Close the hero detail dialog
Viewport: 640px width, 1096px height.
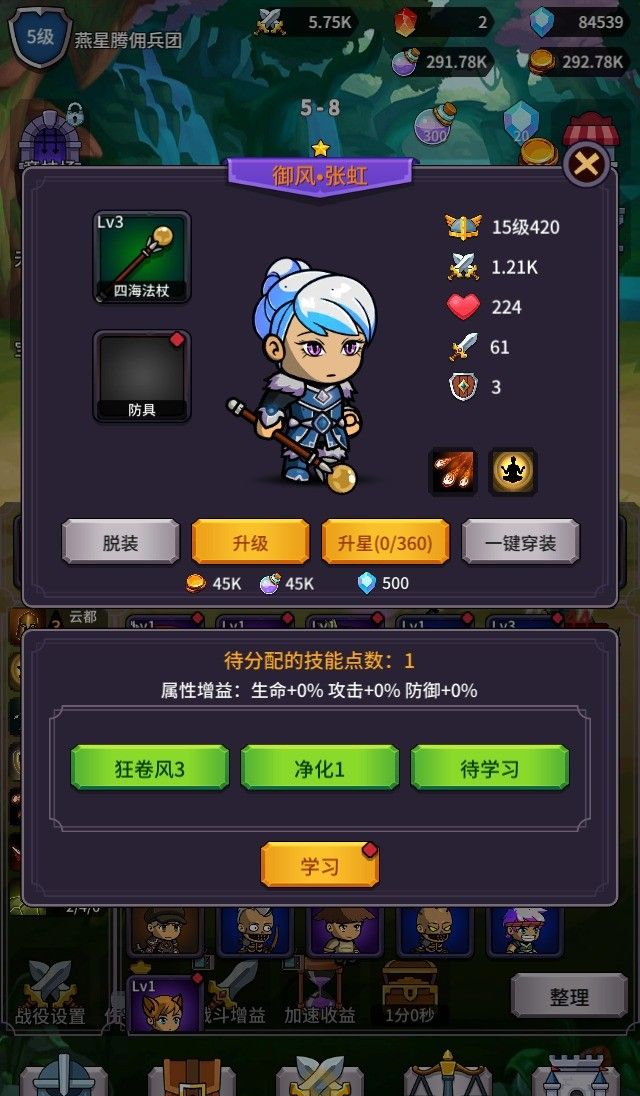pyautogui.click(x=586, y=166)
